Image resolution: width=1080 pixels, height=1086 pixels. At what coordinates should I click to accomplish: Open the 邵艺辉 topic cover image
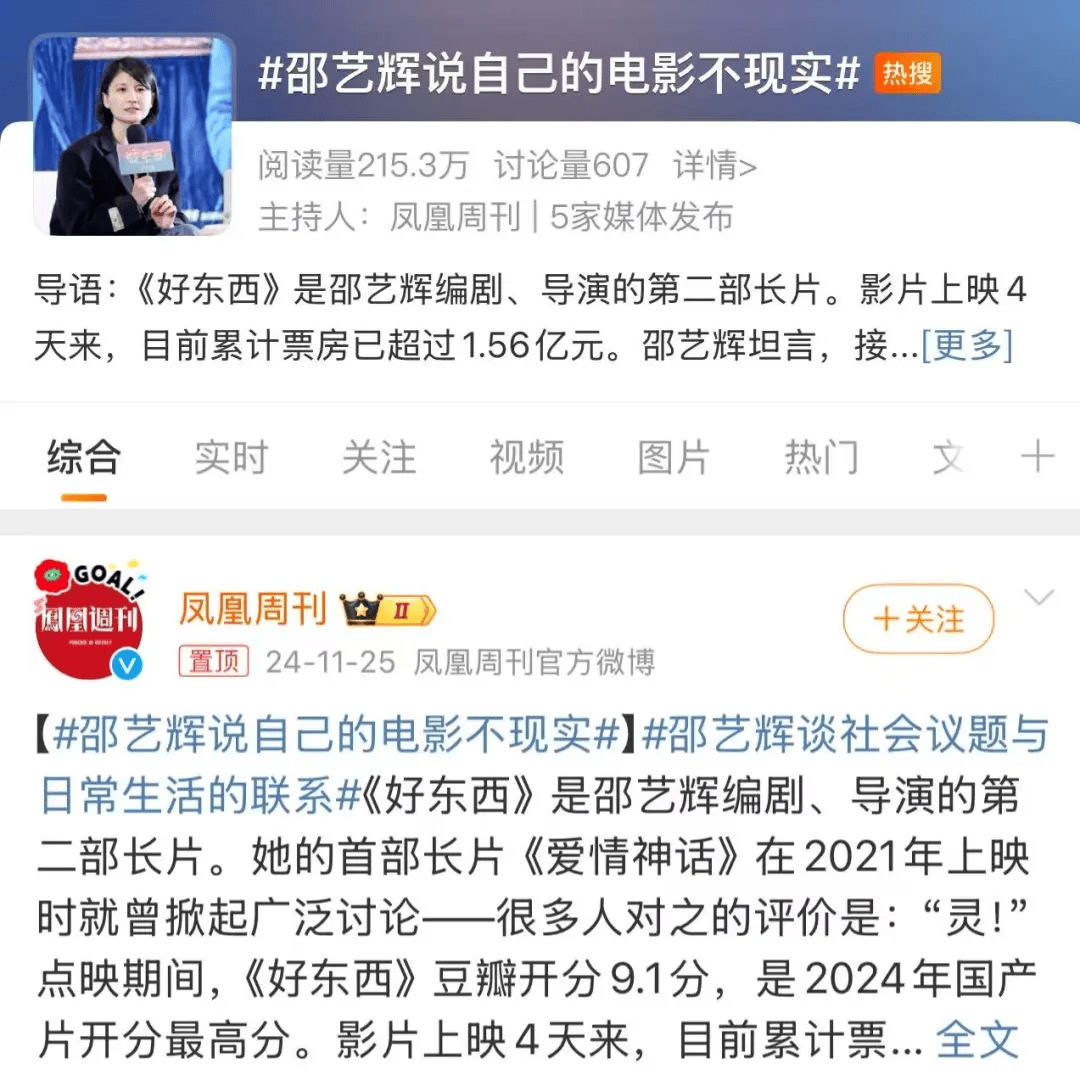click(133, 136)
